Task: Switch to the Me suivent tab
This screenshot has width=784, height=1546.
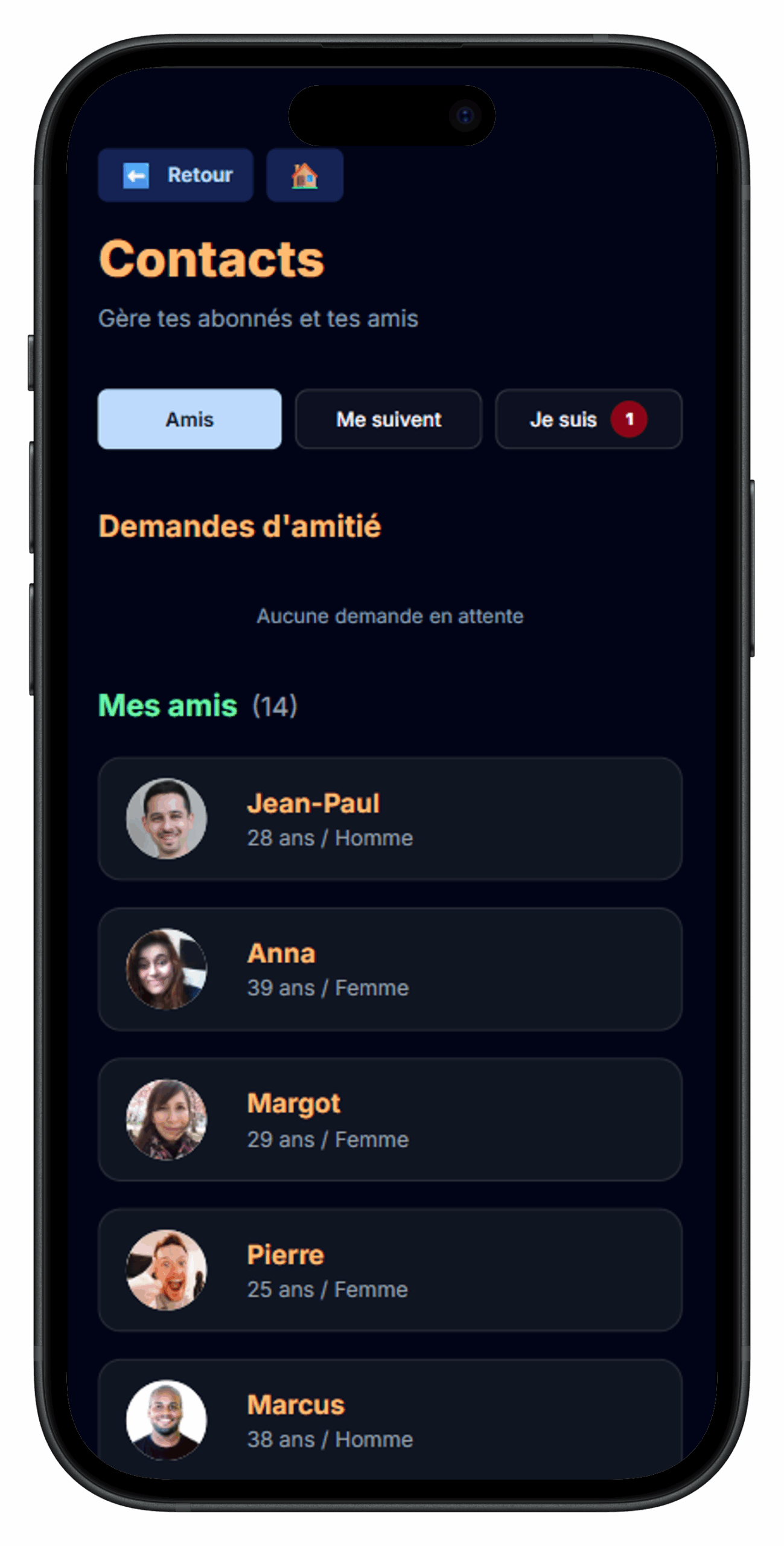Action: [389, 419]
